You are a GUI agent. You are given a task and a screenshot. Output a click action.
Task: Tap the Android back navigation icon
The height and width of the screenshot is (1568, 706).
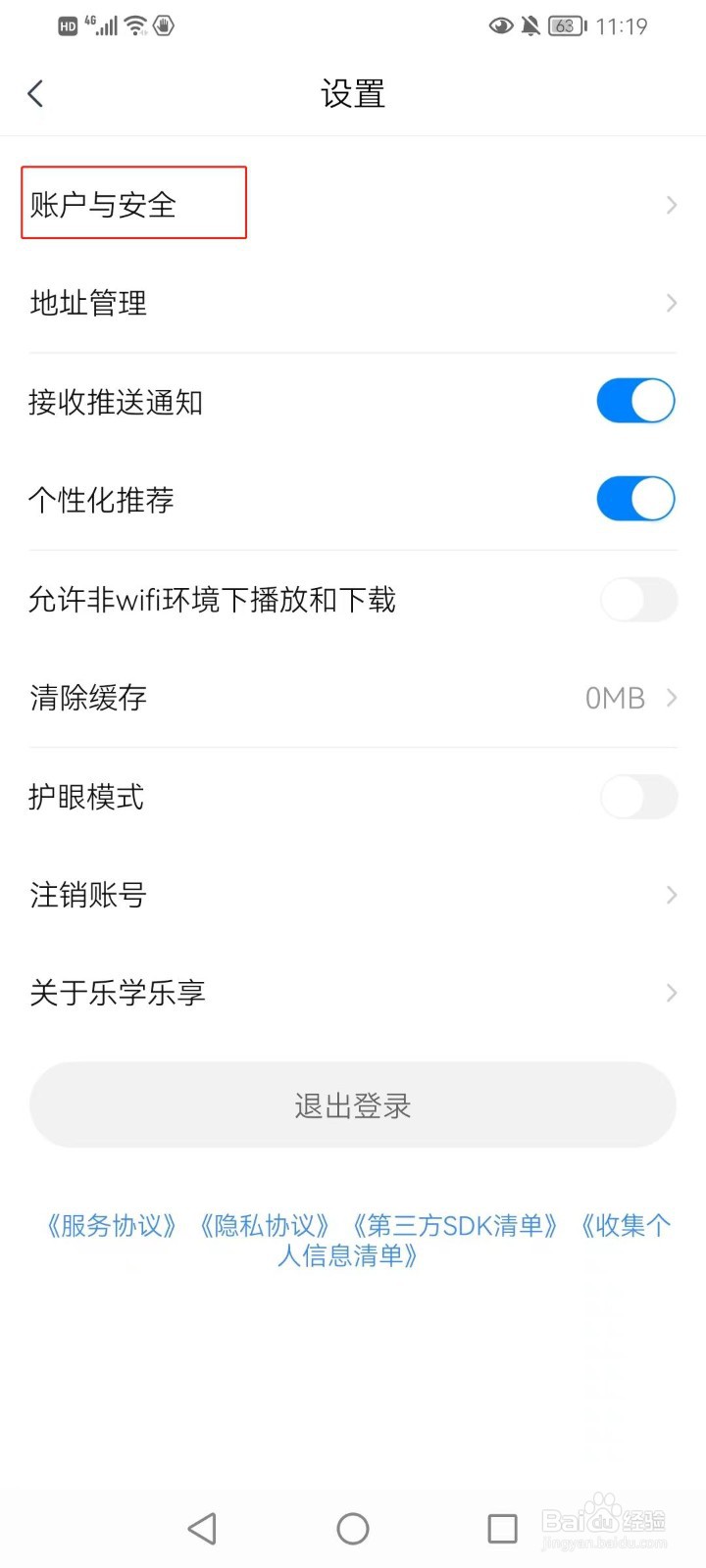pyautogui.click(x=201, y=1527)
